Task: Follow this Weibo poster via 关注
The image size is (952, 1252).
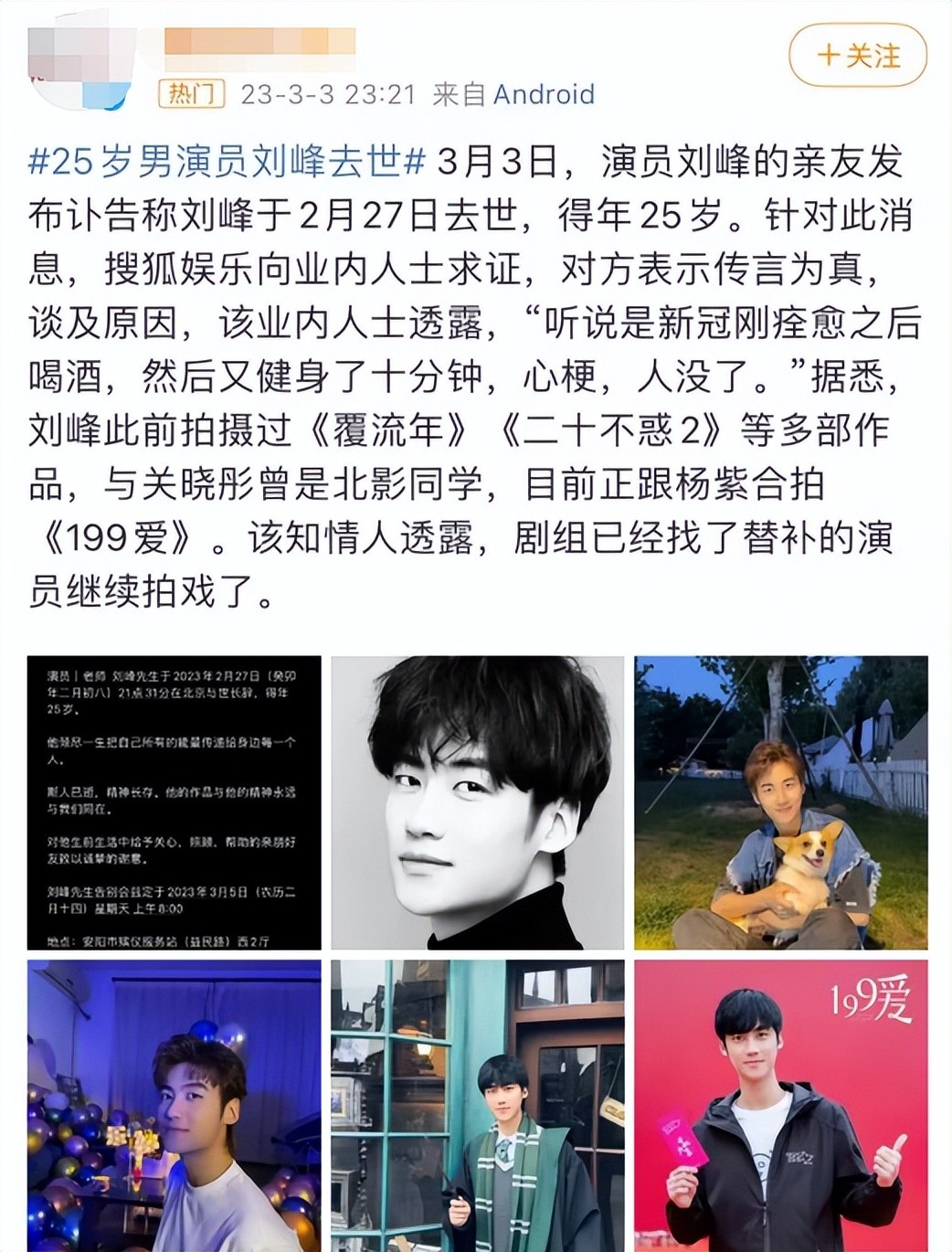Action: pyautogui.click(x=857, y=56)
